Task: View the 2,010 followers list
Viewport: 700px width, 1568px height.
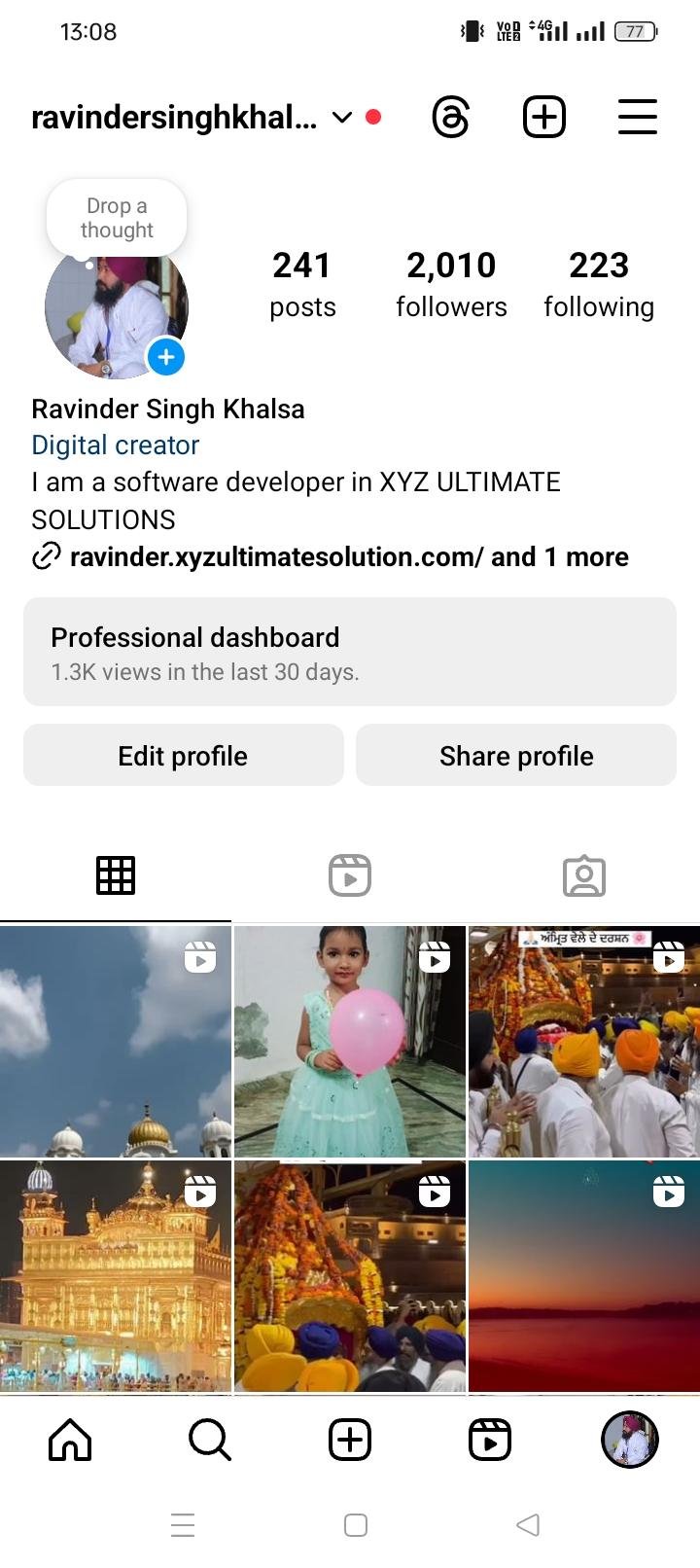Action: [451, 283]
